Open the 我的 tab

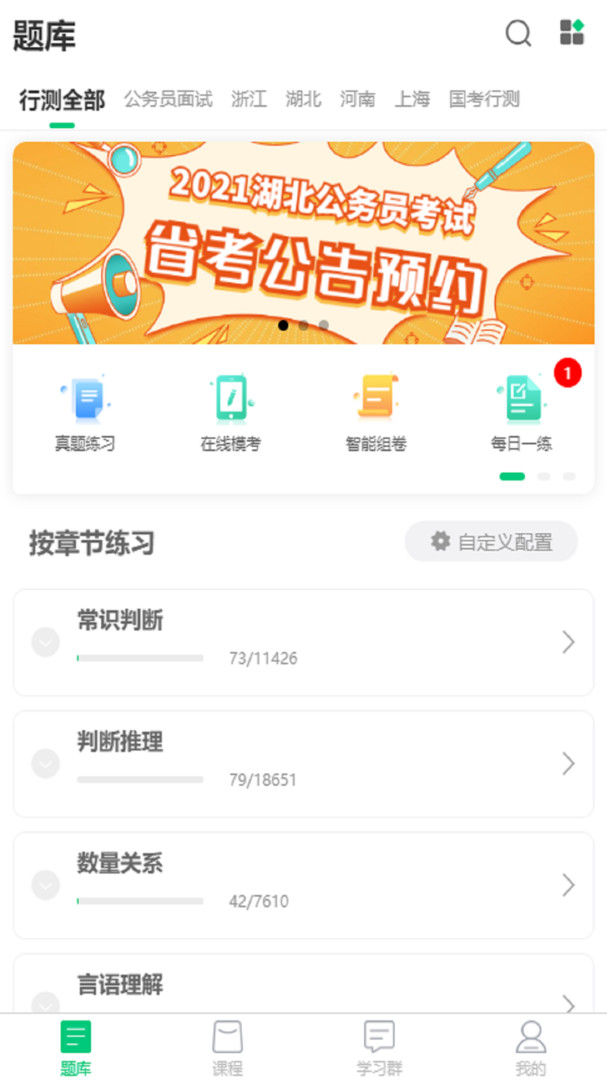coord(530,1047)
